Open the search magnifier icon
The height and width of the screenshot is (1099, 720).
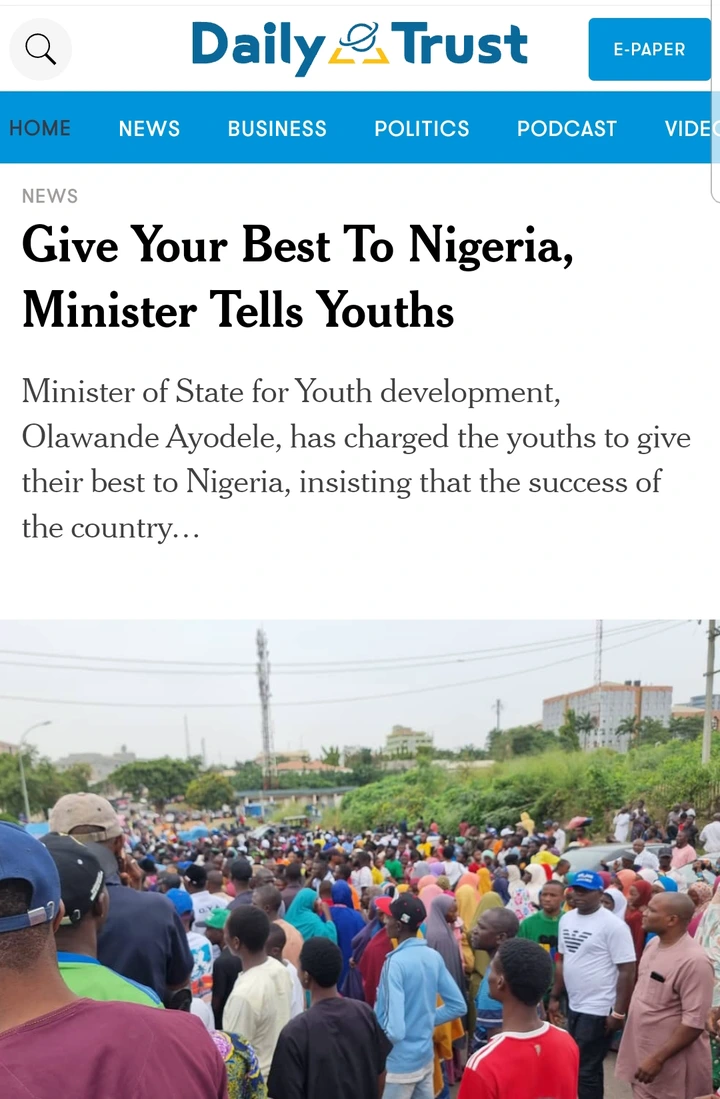40,49
